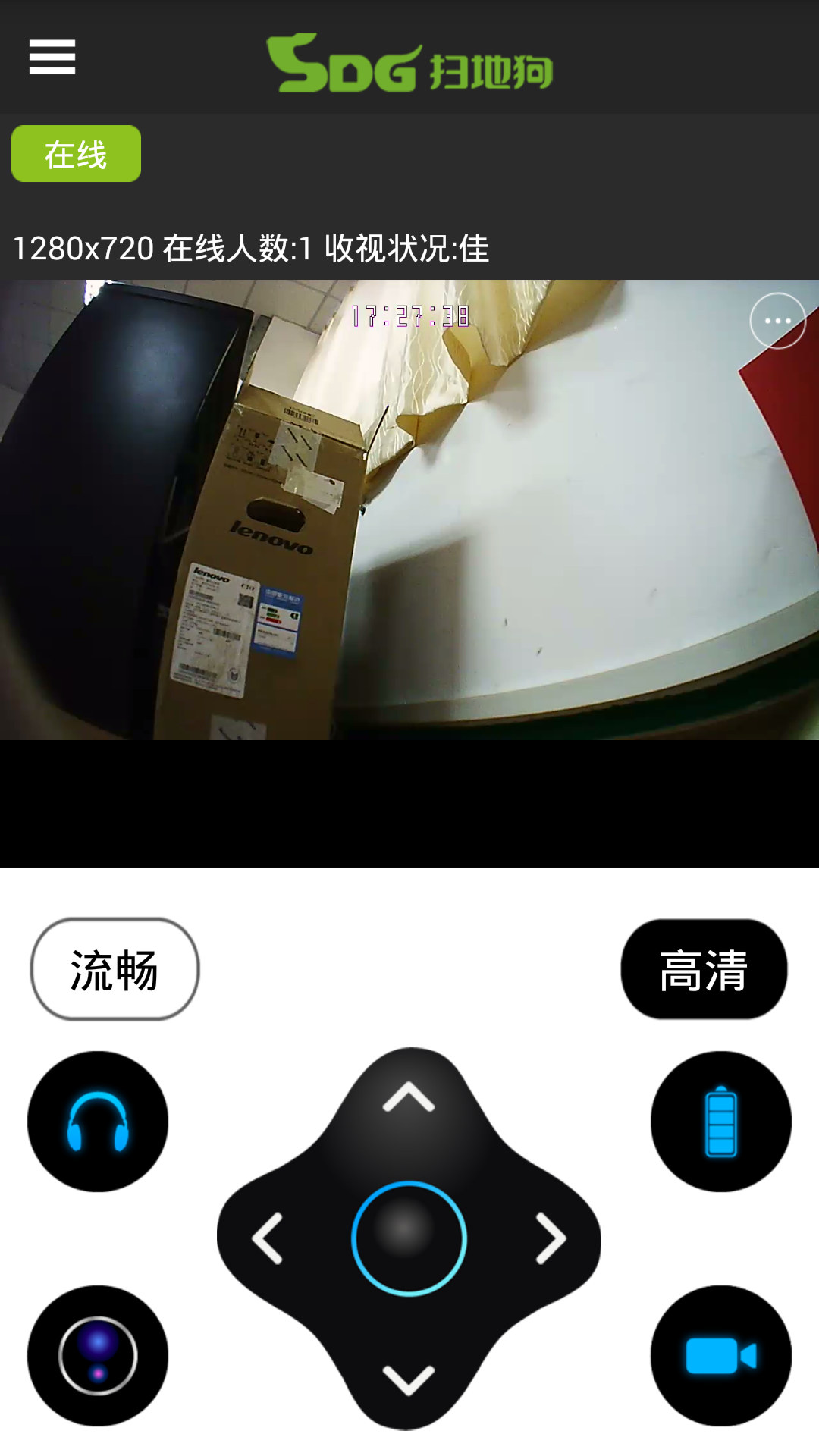Open the '...' overflow menu on the video
819x1456 pixels.
[778, 321]
